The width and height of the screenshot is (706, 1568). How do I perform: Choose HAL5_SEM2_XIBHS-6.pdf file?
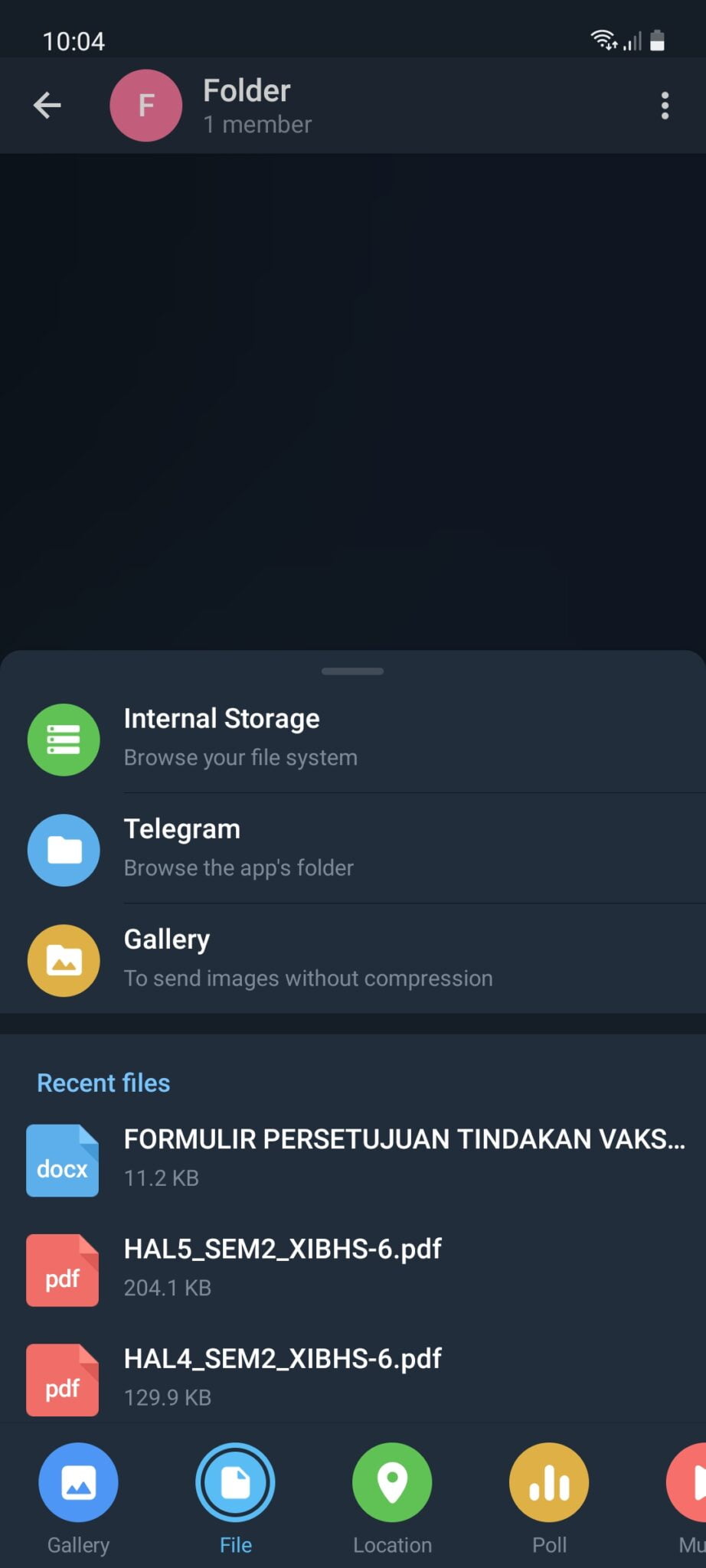click(x=353, y=1269)
